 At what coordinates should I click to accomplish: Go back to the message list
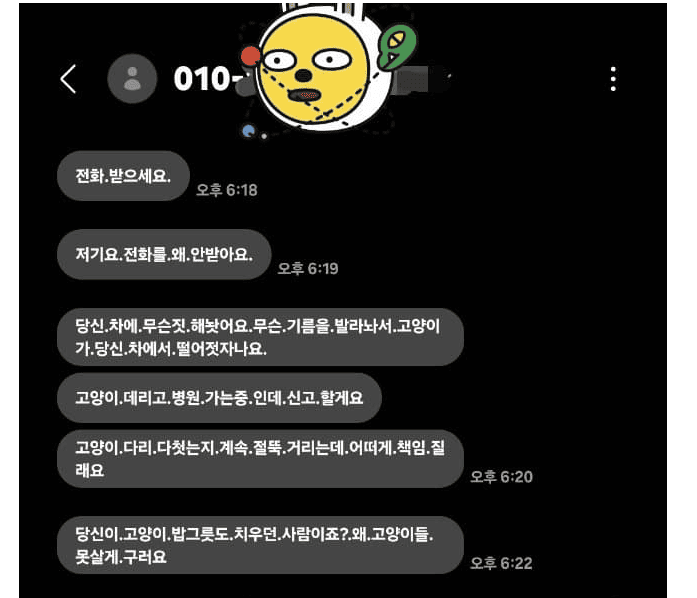[68, 79]
